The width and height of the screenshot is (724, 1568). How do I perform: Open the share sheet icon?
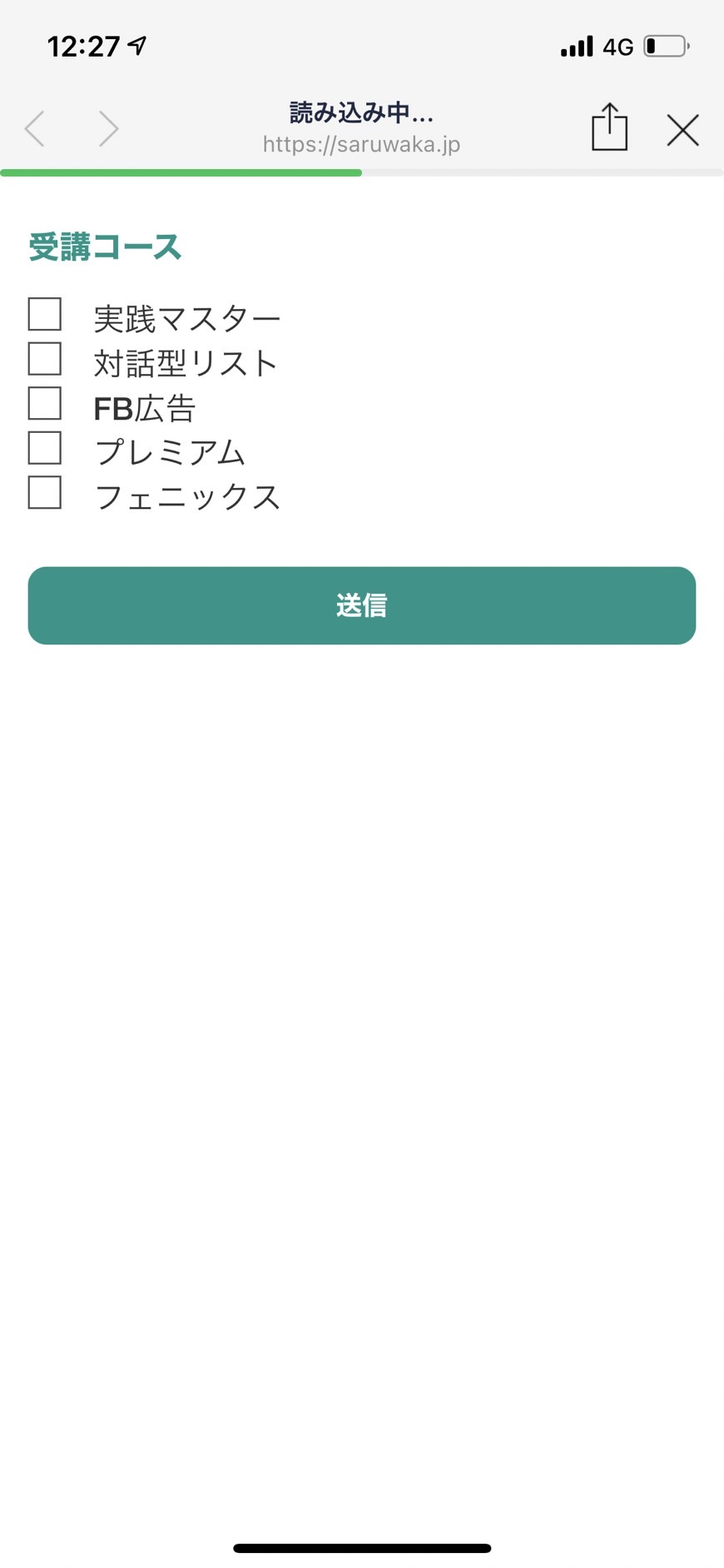[609, 127]
